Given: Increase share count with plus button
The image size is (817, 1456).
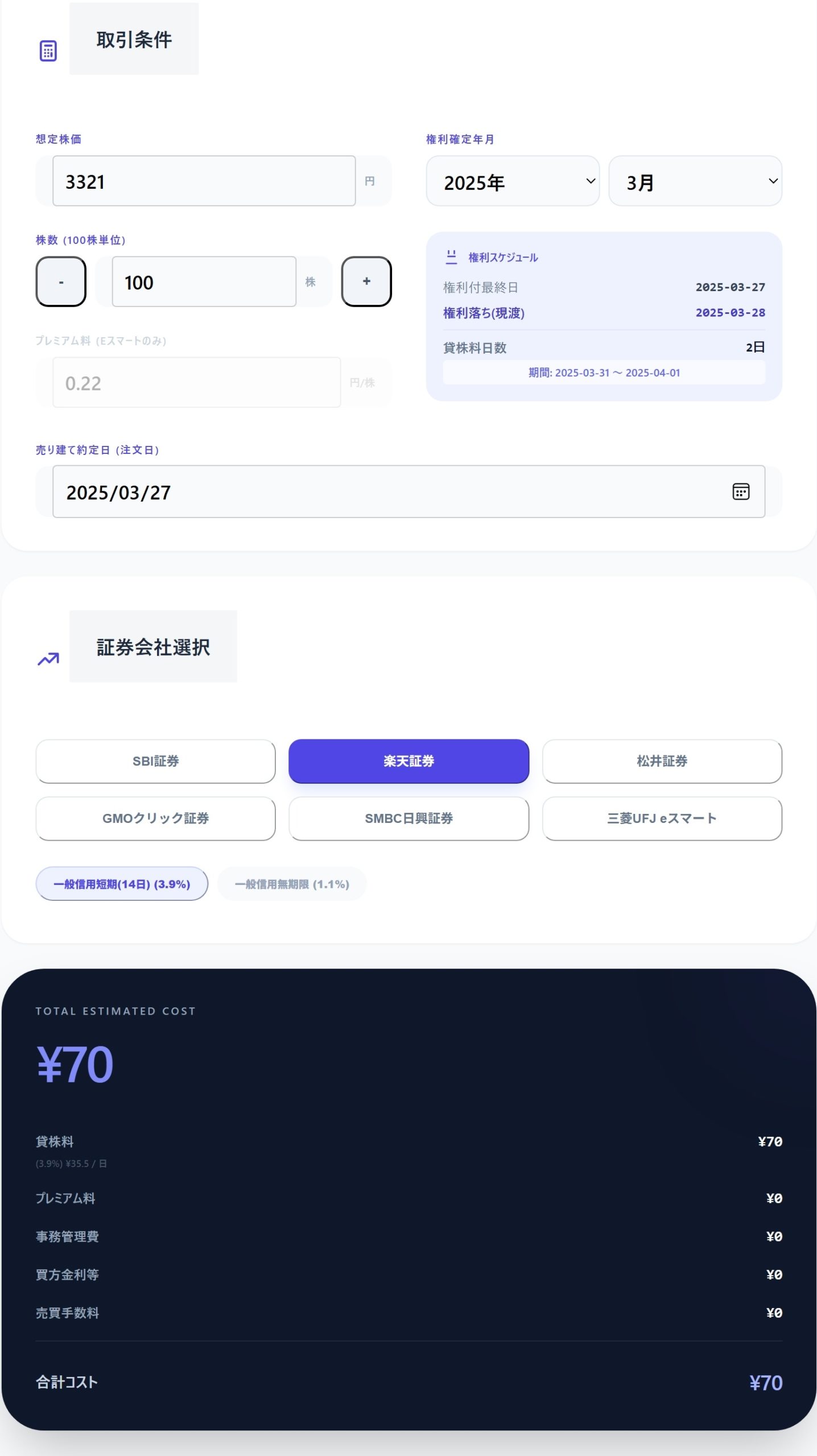Looking at the screenshot, I should (366, 282).
